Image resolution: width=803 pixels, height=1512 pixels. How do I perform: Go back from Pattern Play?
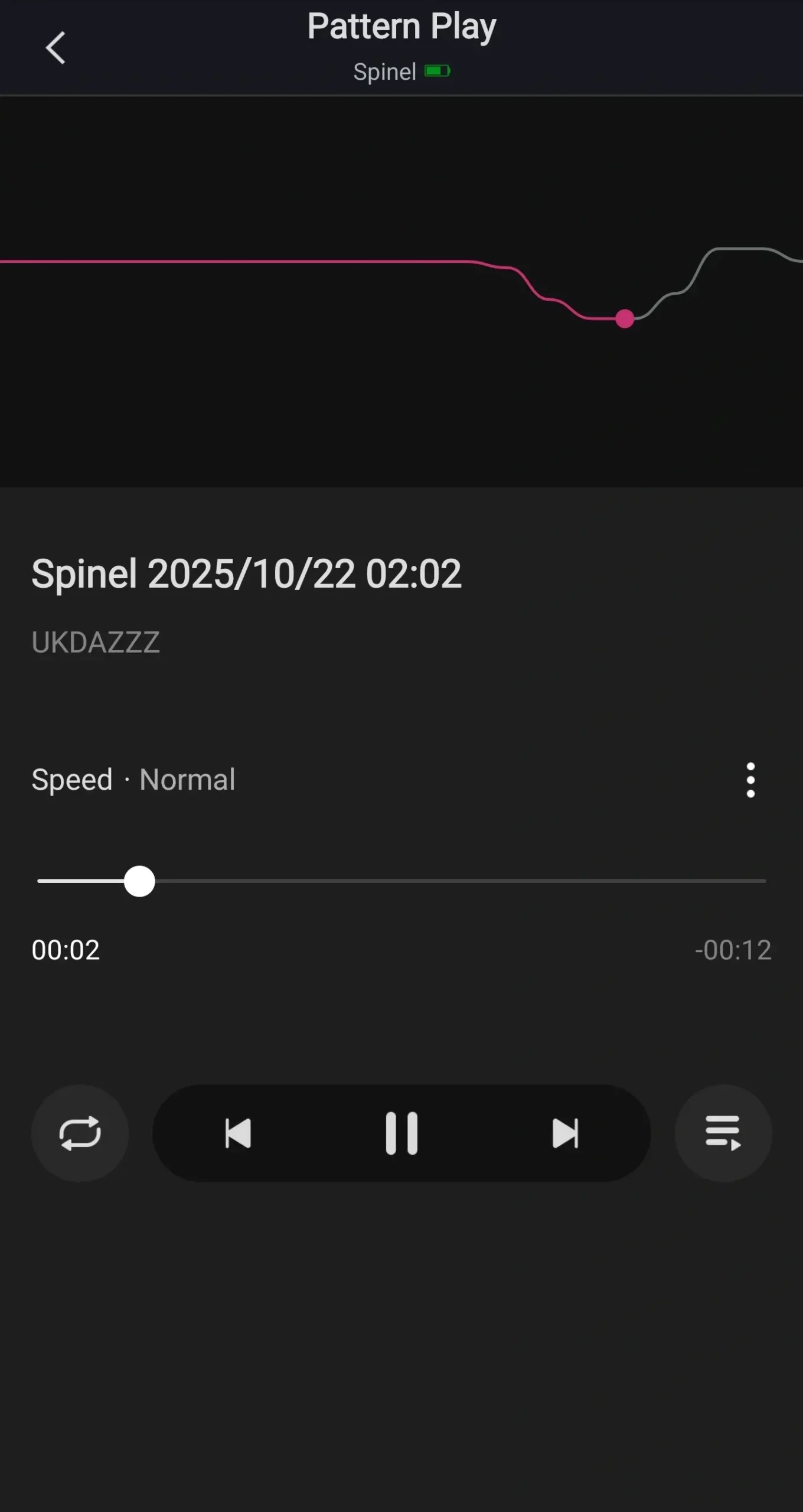coord(56,48)
